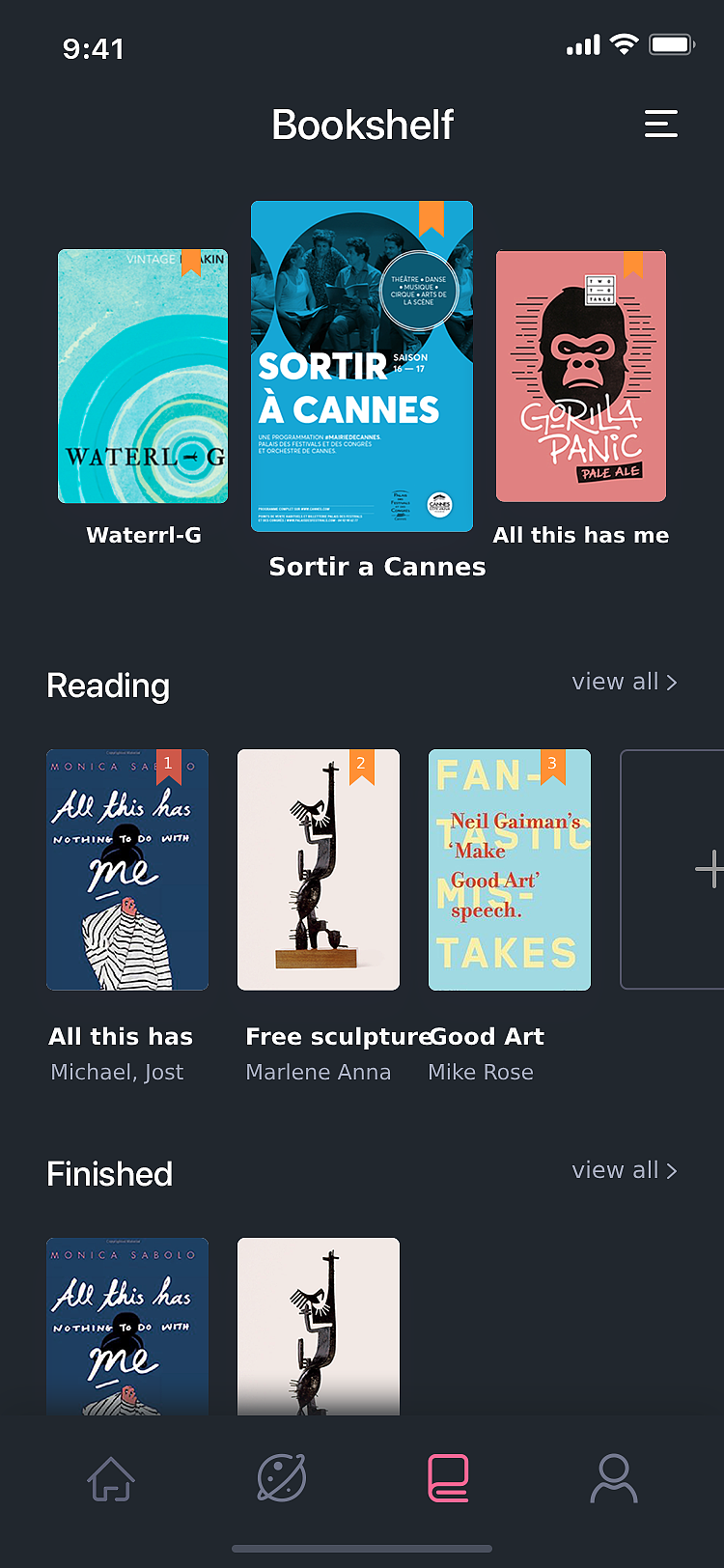Image resolution: width=724 pixels, height=1568 pixels.
Task: View all books in Reading
Action: coord(624,682)
